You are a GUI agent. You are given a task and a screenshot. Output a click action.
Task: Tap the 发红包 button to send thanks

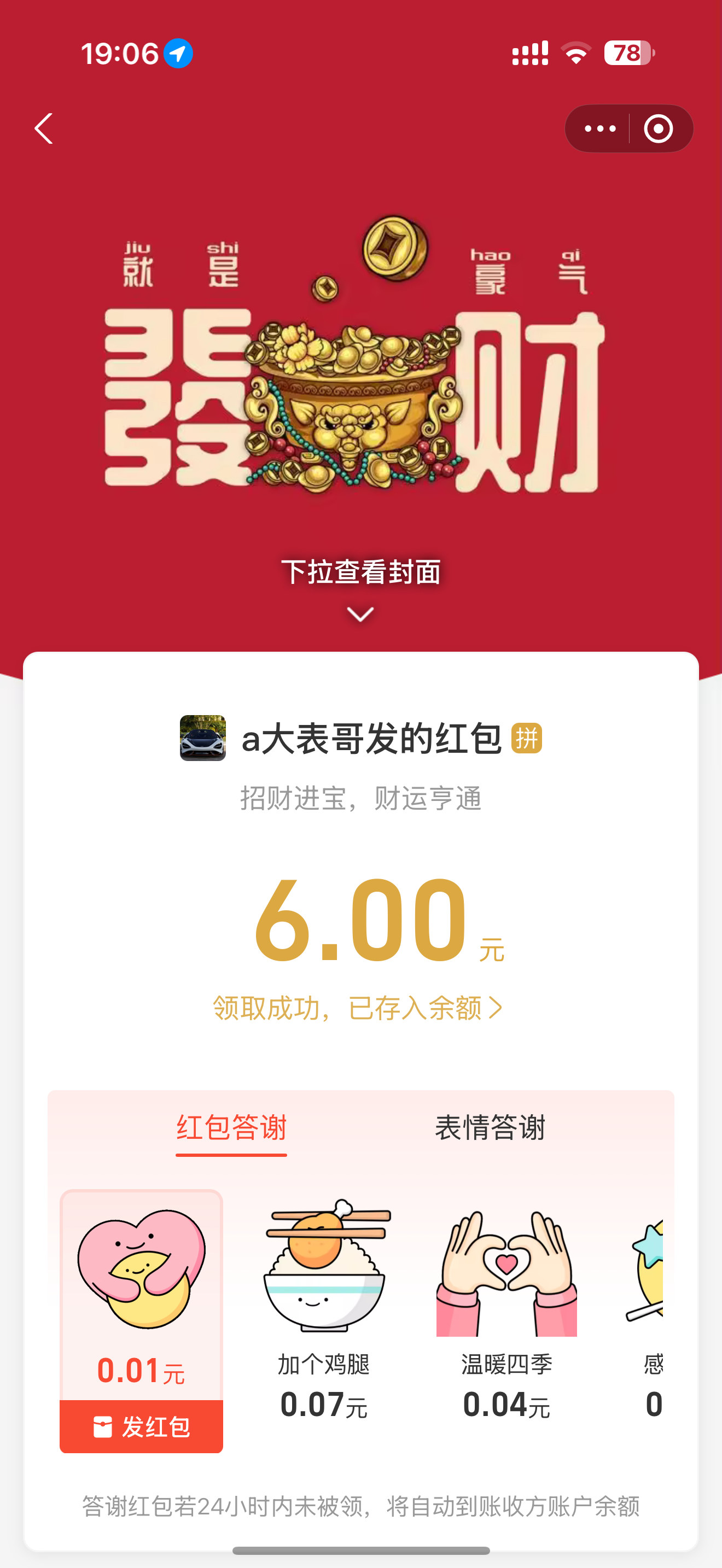141,1426
